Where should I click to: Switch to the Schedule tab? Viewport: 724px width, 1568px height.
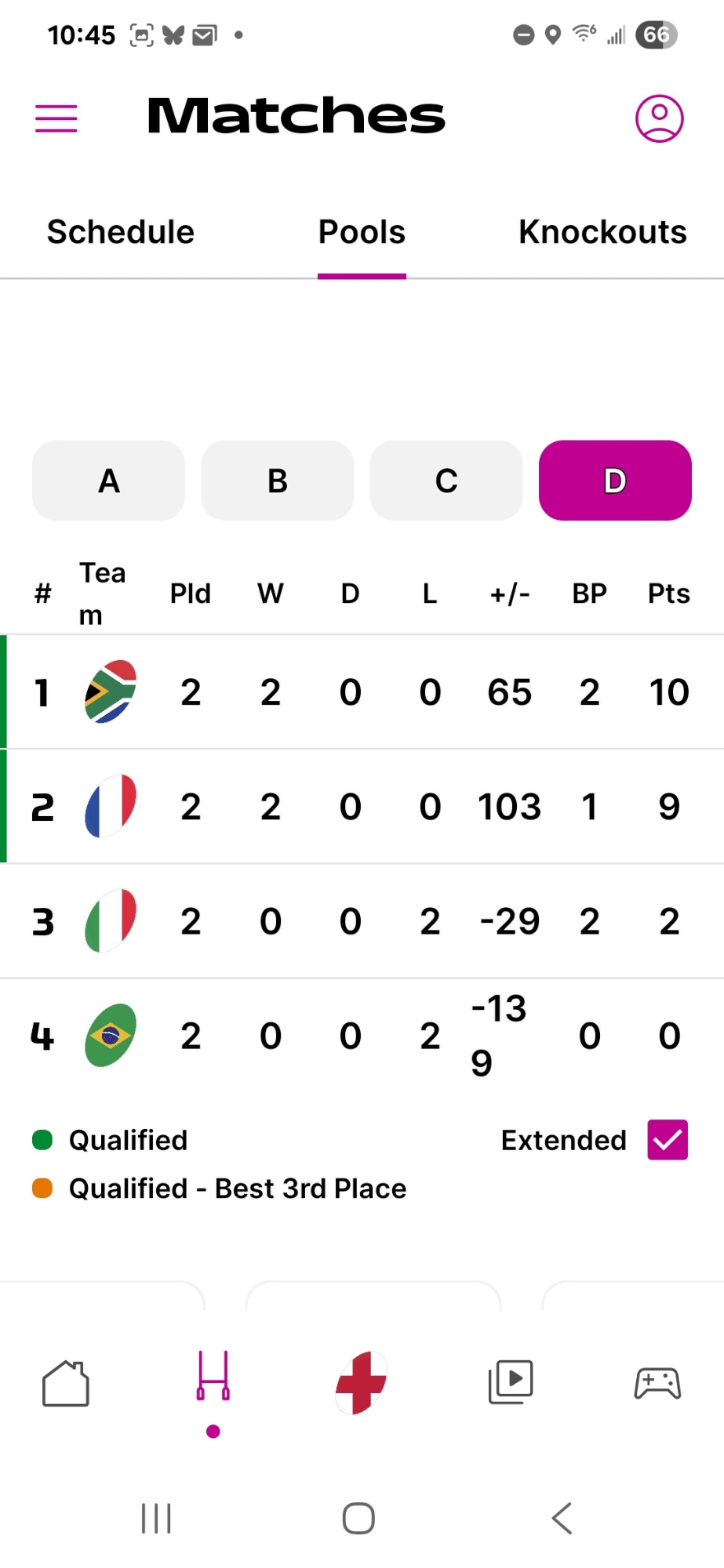121,232
